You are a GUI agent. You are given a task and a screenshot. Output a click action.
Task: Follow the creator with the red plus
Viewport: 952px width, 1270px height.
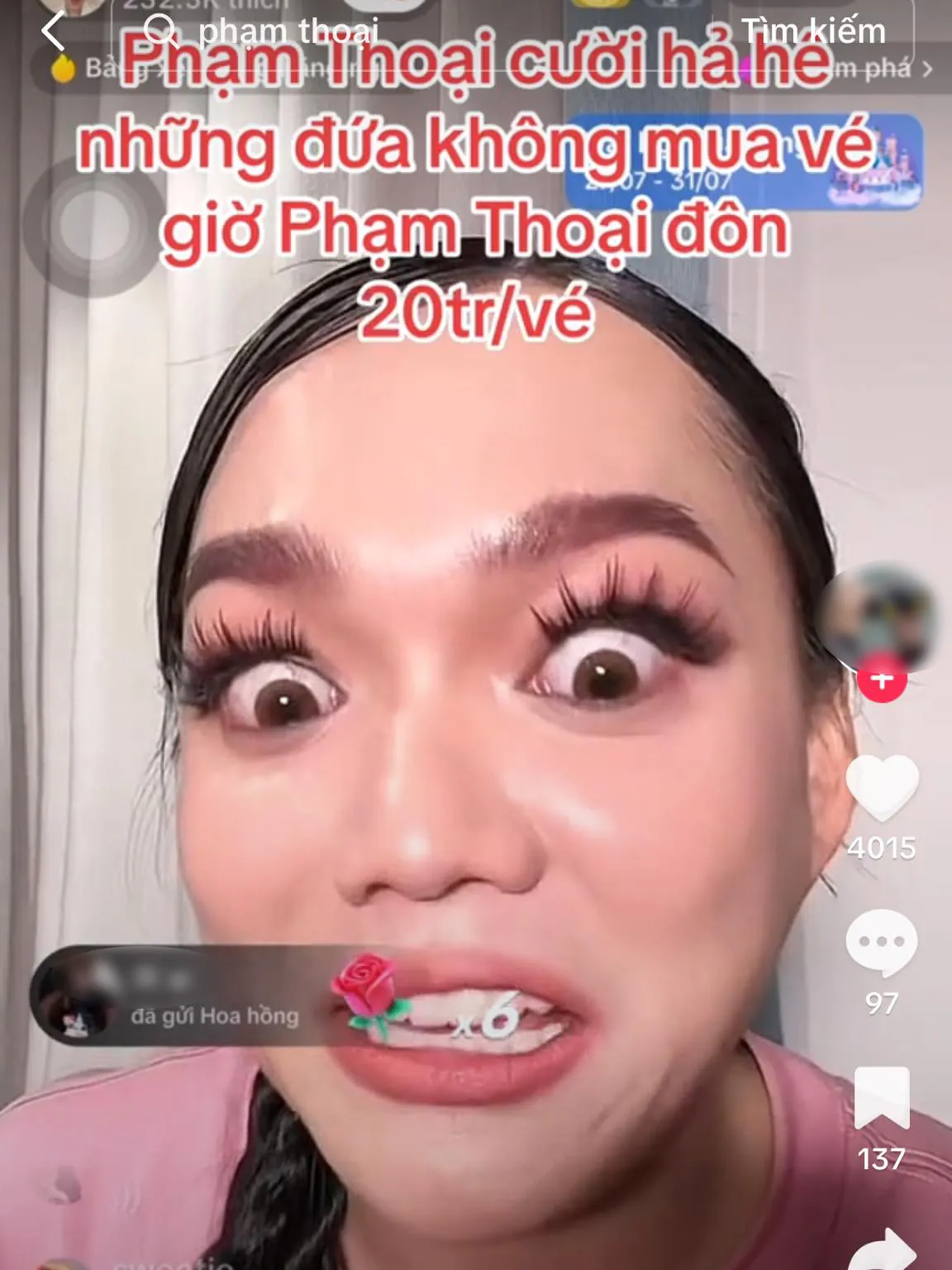click(x=882, y=680)
